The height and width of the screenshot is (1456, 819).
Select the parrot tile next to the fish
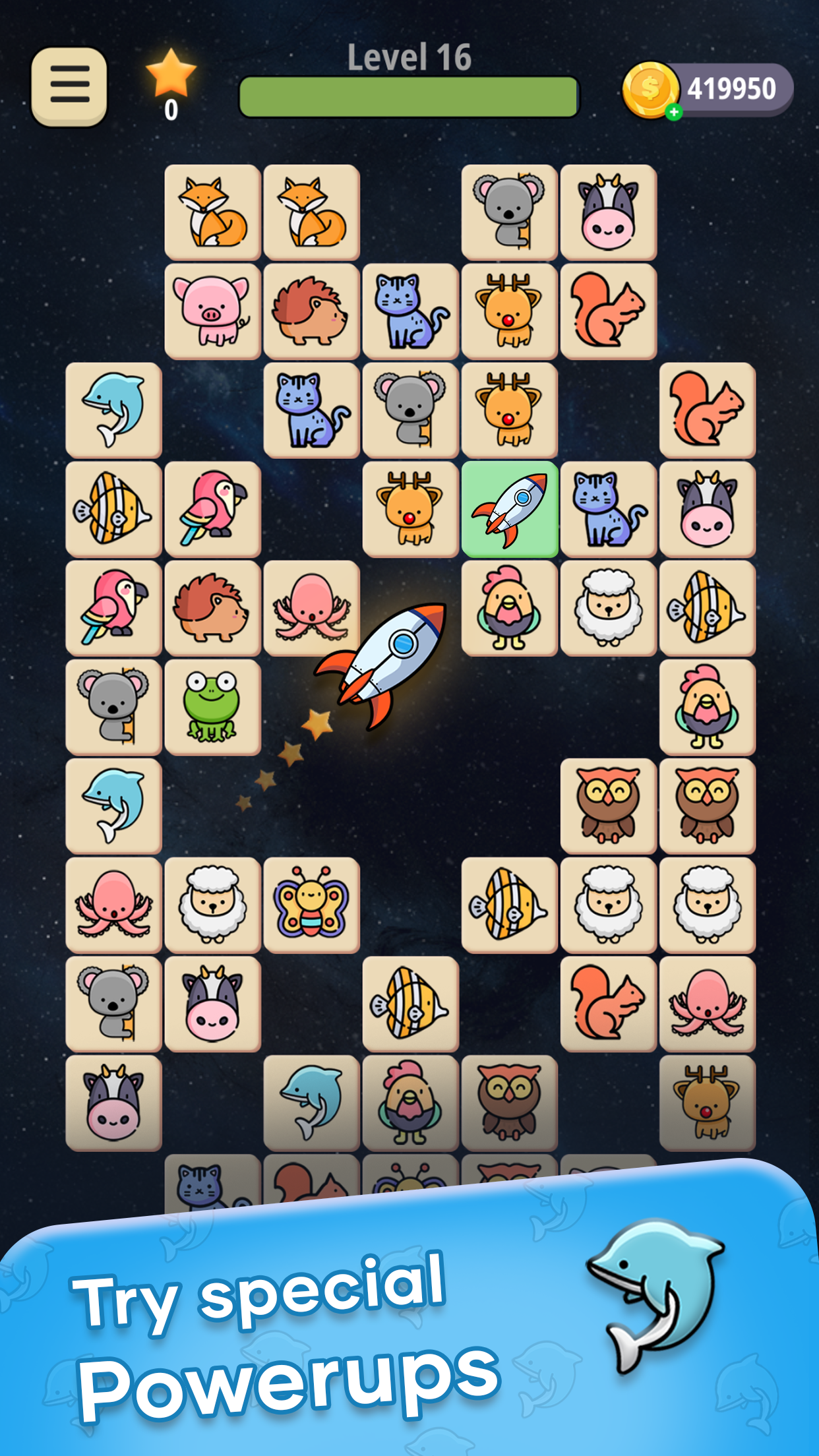(212, 510)
